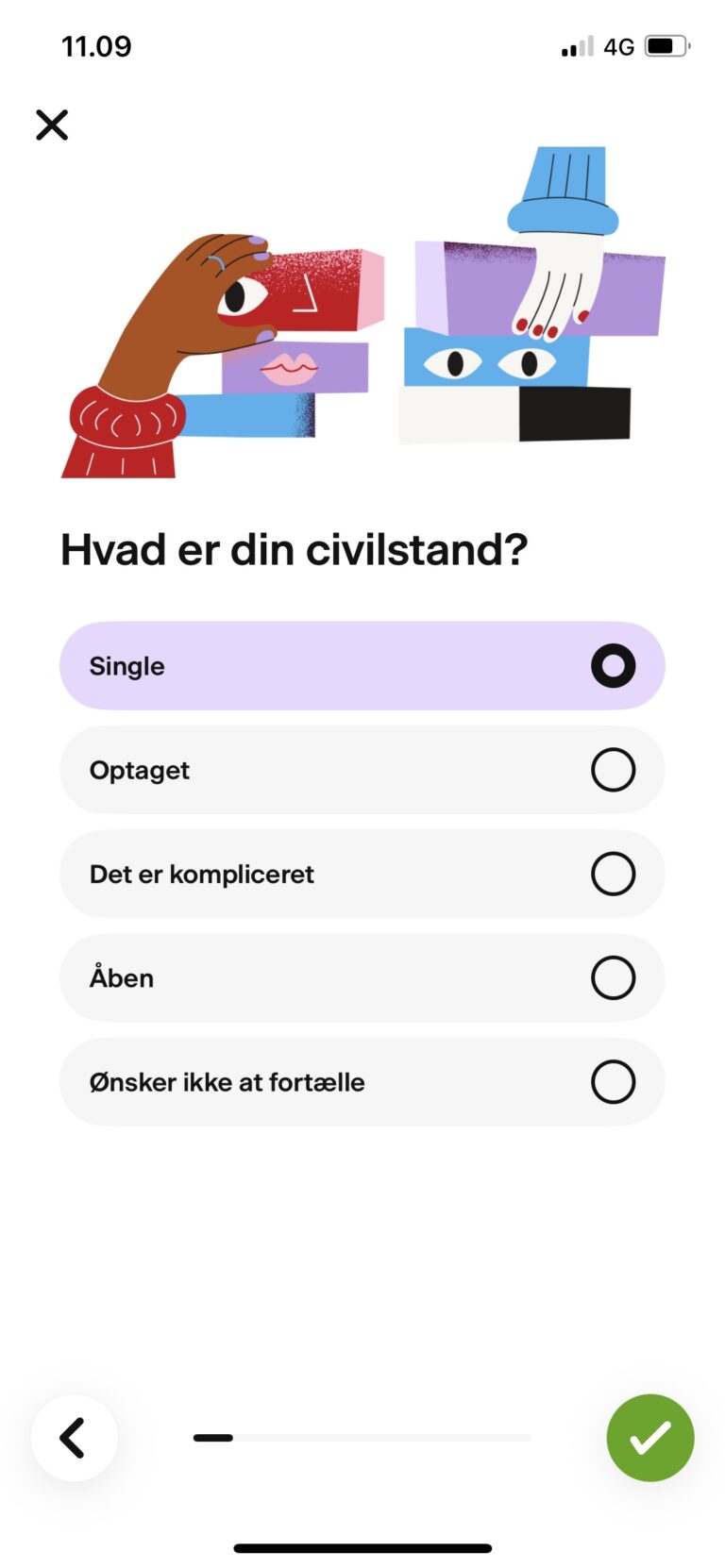Go back with the arrow button
This screenshot has width=725, height=1568.
pyautogui.click(x=75, y=1438)
